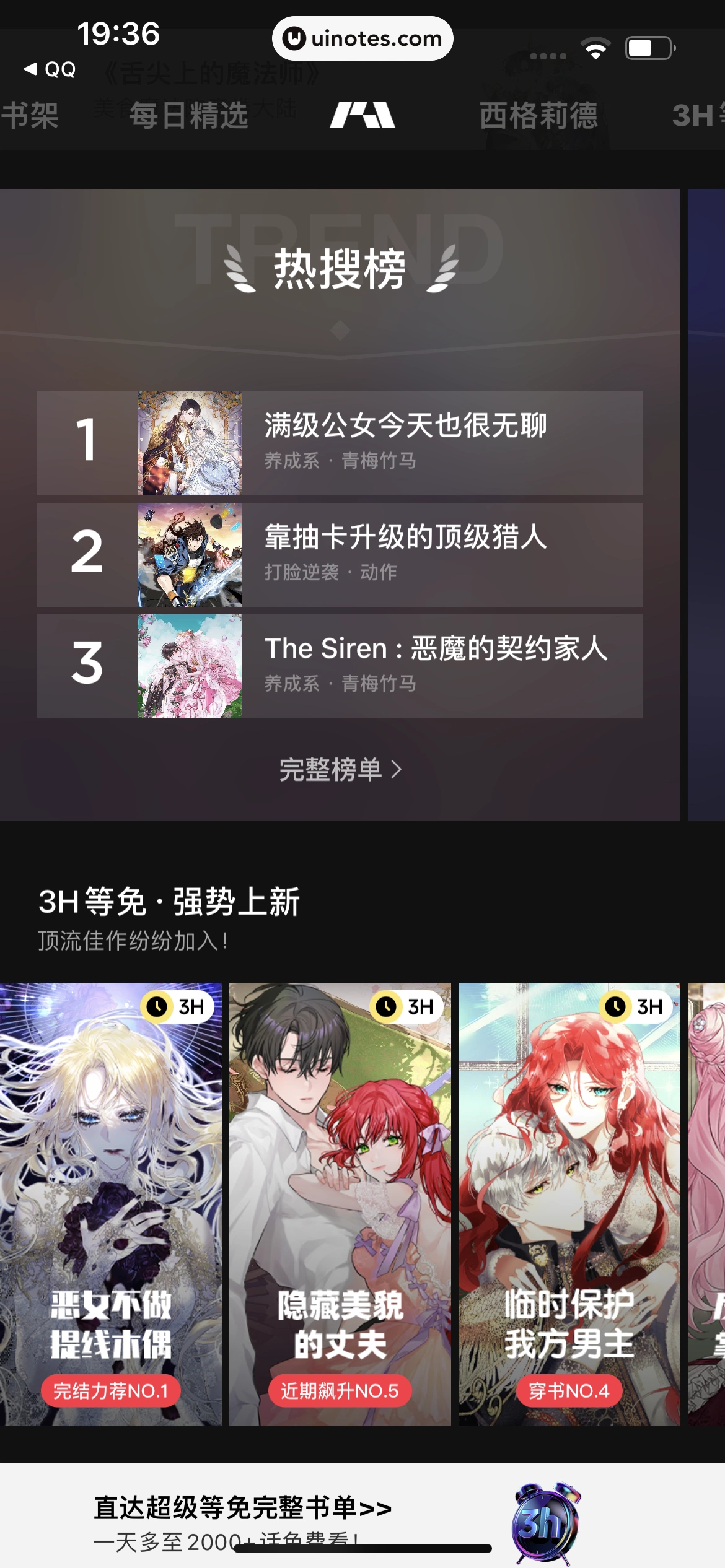Open 靠抽卡升级的顶级猎人 ranked second
This screenshot has height=1568, width=725.
click(340, 554)
